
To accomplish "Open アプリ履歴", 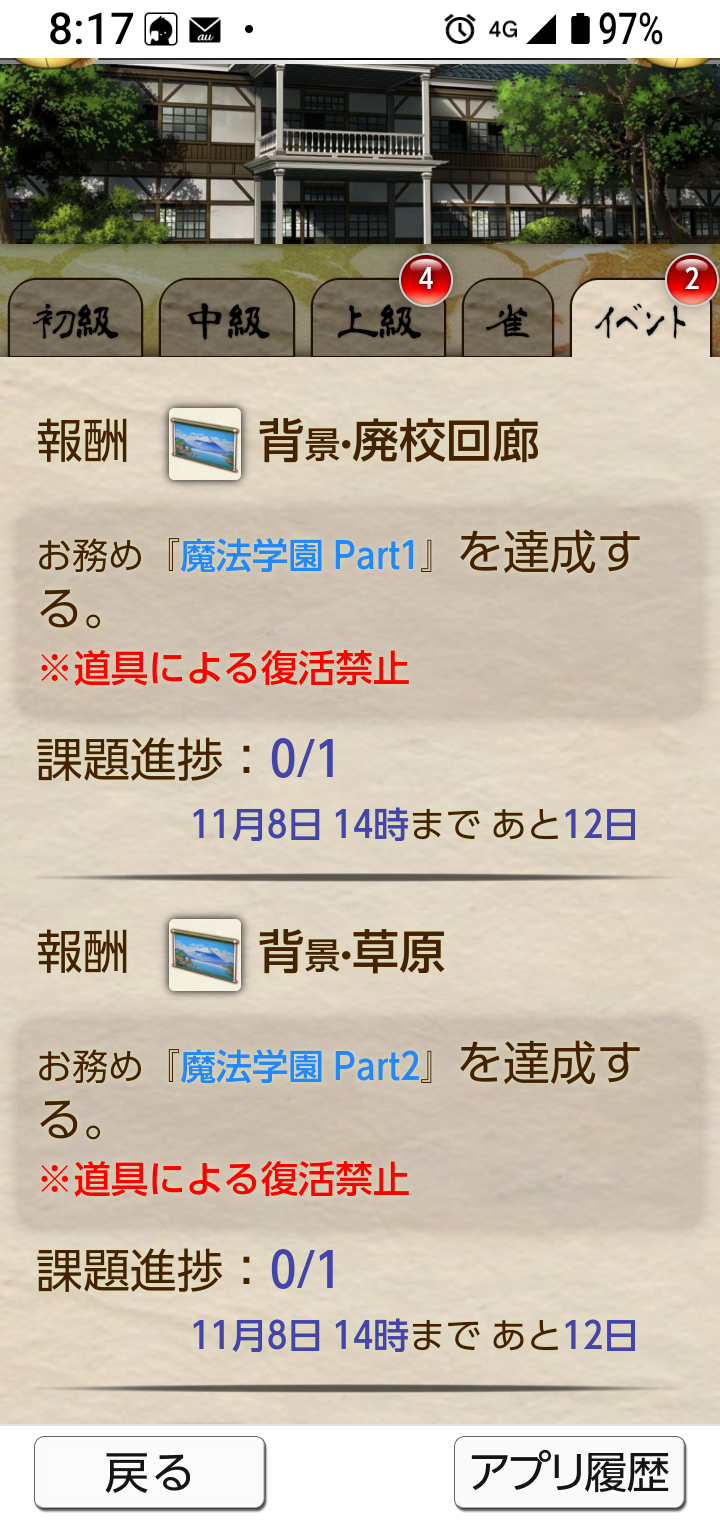I will point(569,1473).
